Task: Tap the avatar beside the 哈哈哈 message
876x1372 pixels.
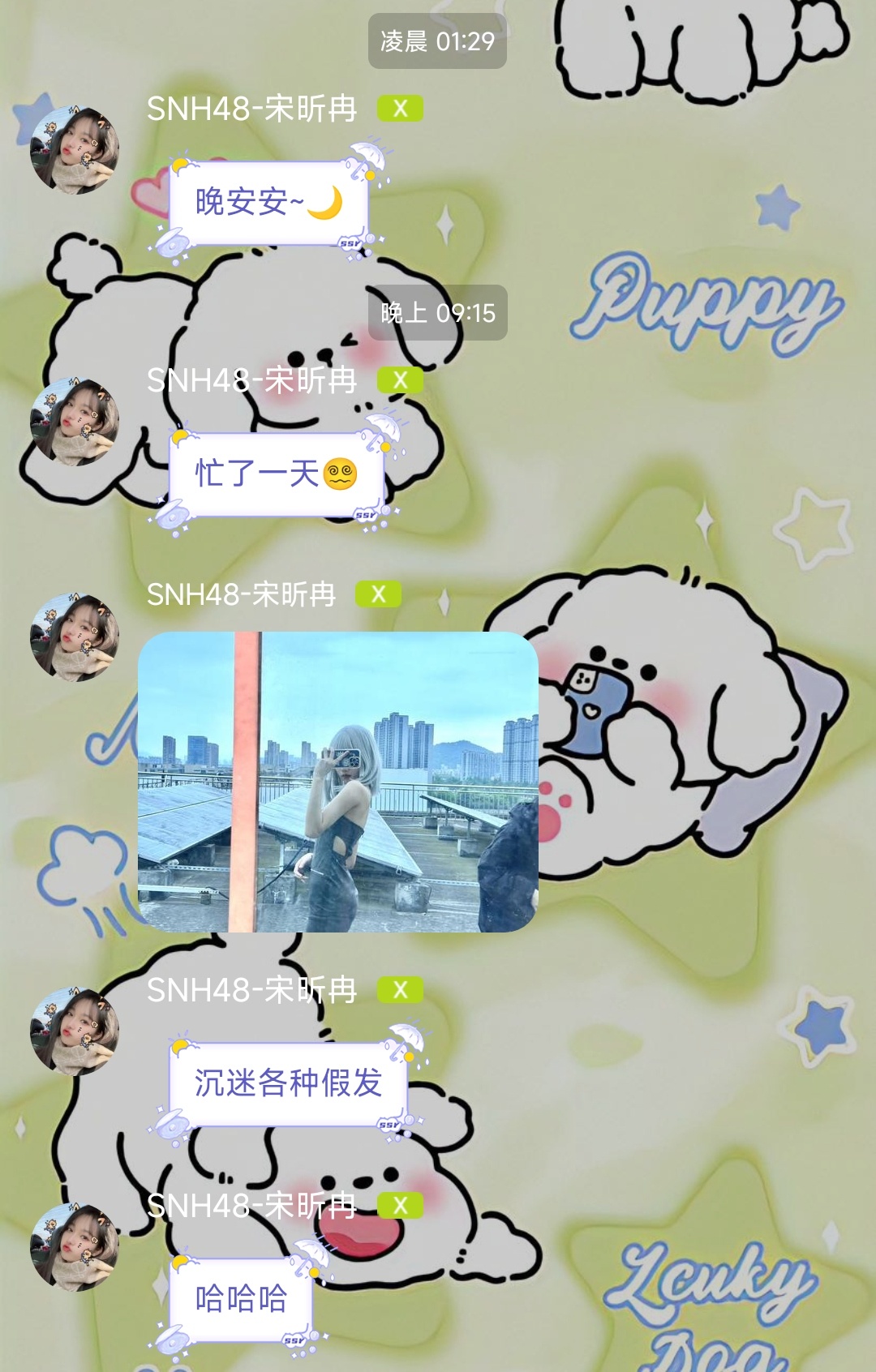Action: [x=75, y=1247]
